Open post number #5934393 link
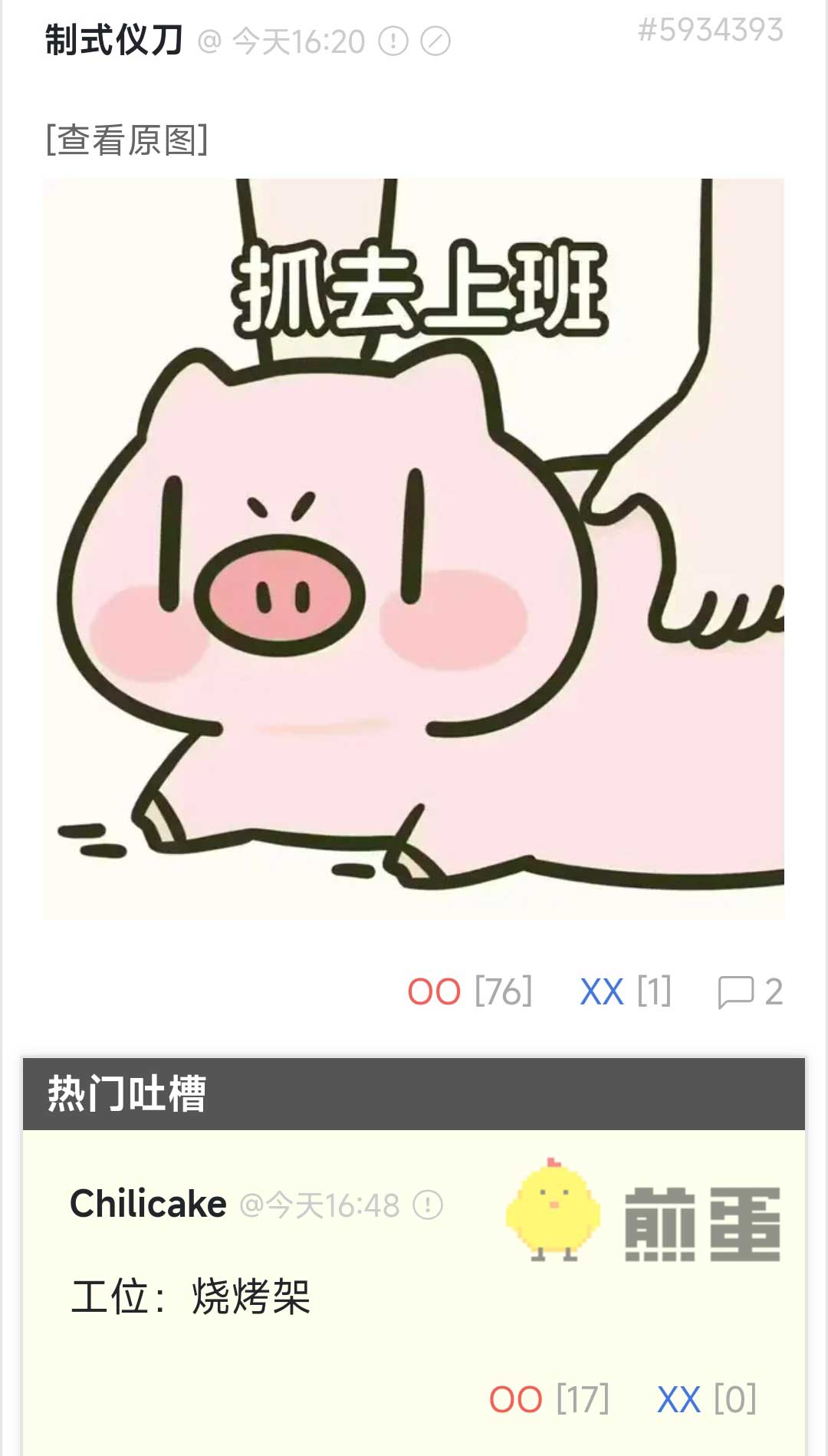This screenshot has height=1456, width=828. (710, 31)
